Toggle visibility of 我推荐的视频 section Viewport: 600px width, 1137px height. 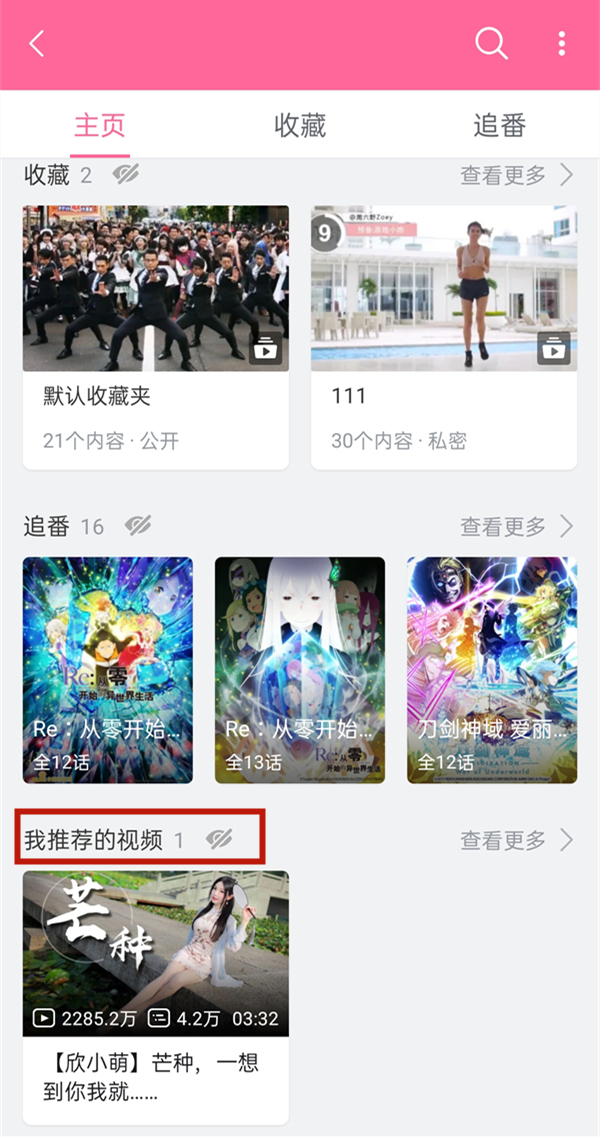(218, 840)
